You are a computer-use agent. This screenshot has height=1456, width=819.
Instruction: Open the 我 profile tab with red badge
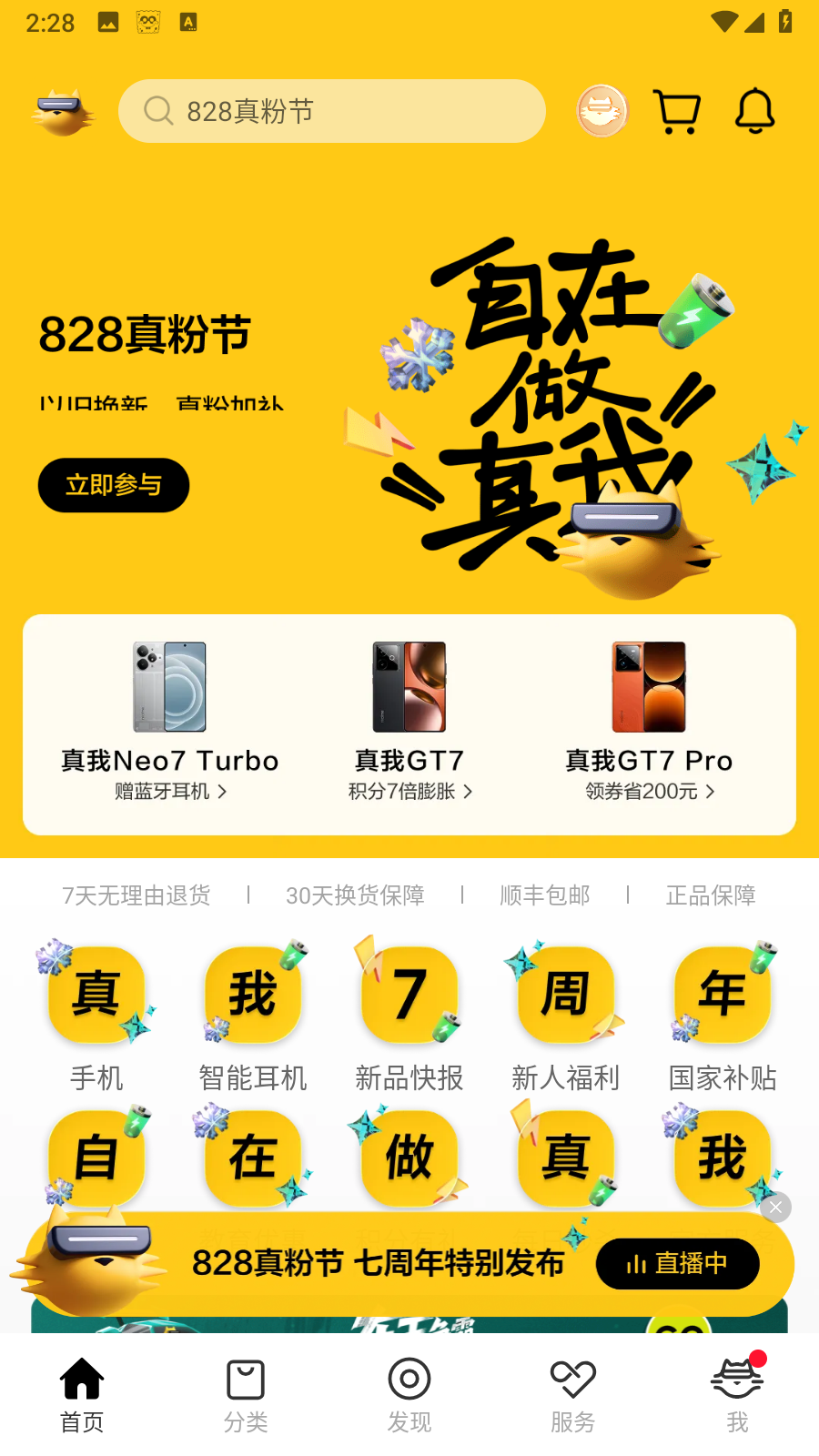[737, 1394]
